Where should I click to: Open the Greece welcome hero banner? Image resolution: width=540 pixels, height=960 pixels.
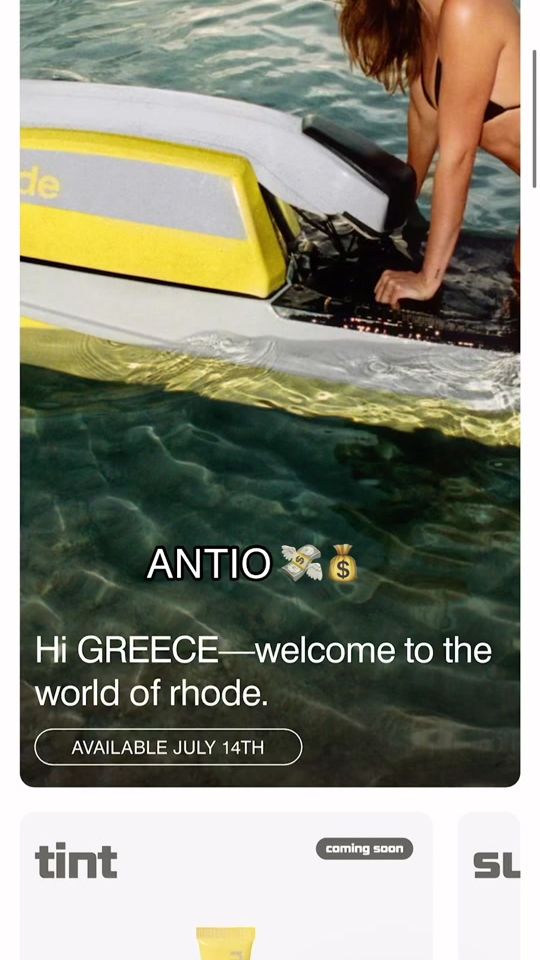coord(270,393)
